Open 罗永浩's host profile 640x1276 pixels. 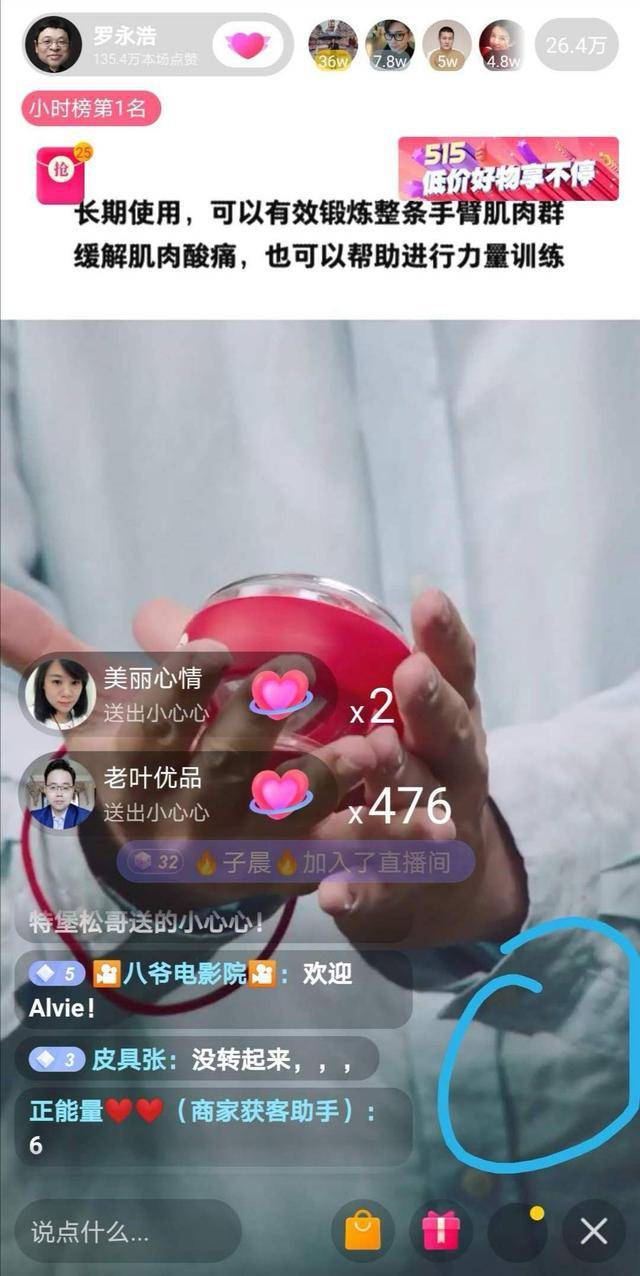coord(54,44)
